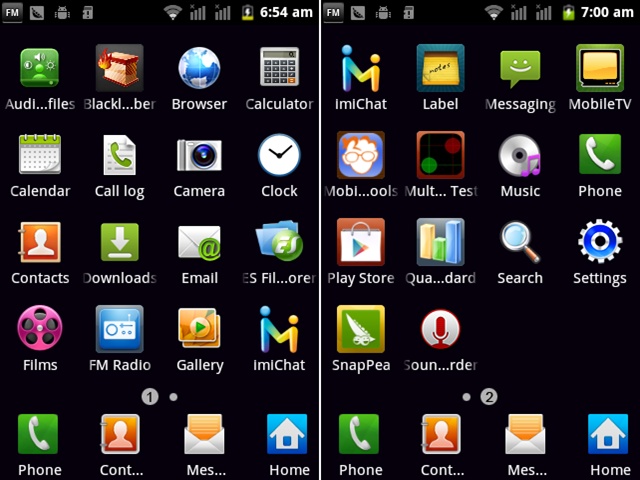Launch the Calculator
Viewport: 640px width, 480px height.
(279, 69)
